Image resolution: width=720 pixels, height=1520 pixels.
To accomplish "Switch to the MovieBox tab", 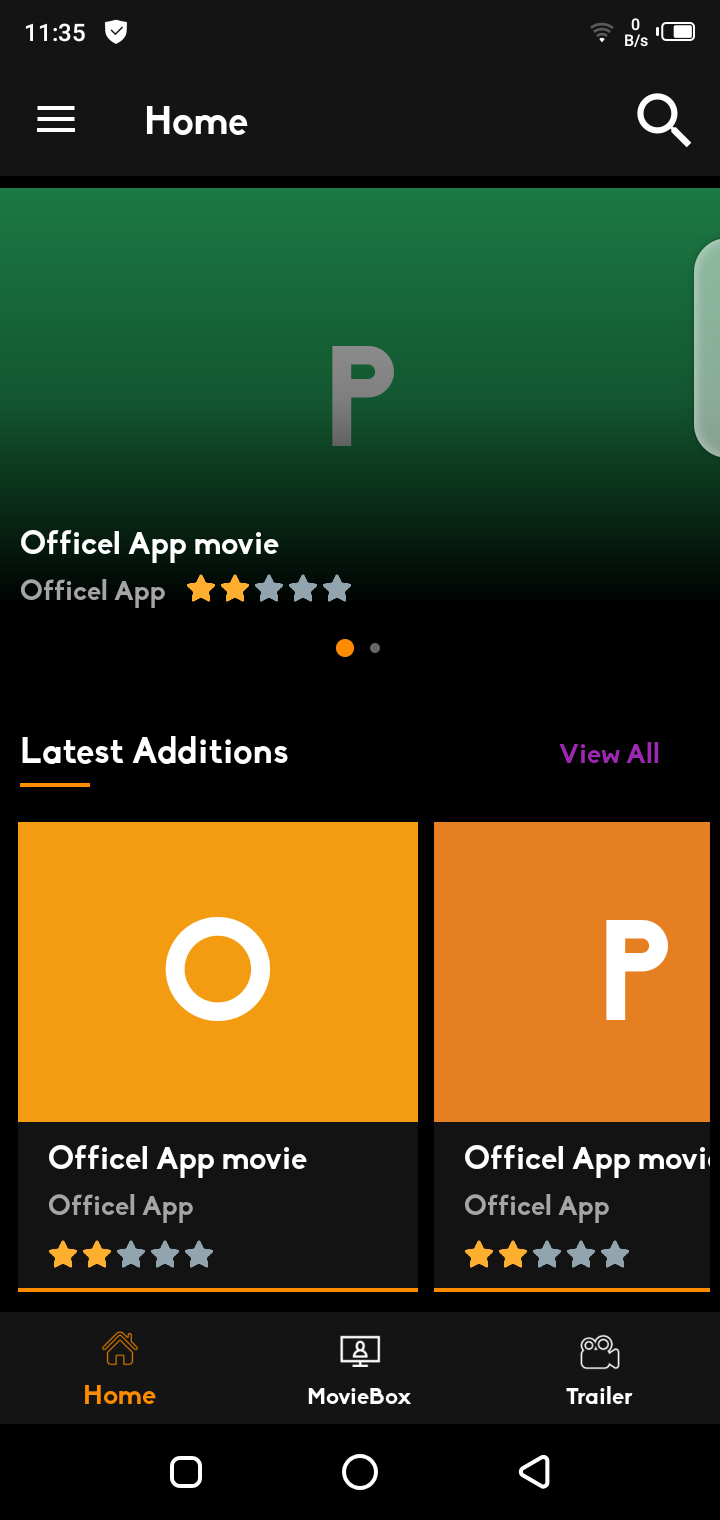I will (360, 1370).
